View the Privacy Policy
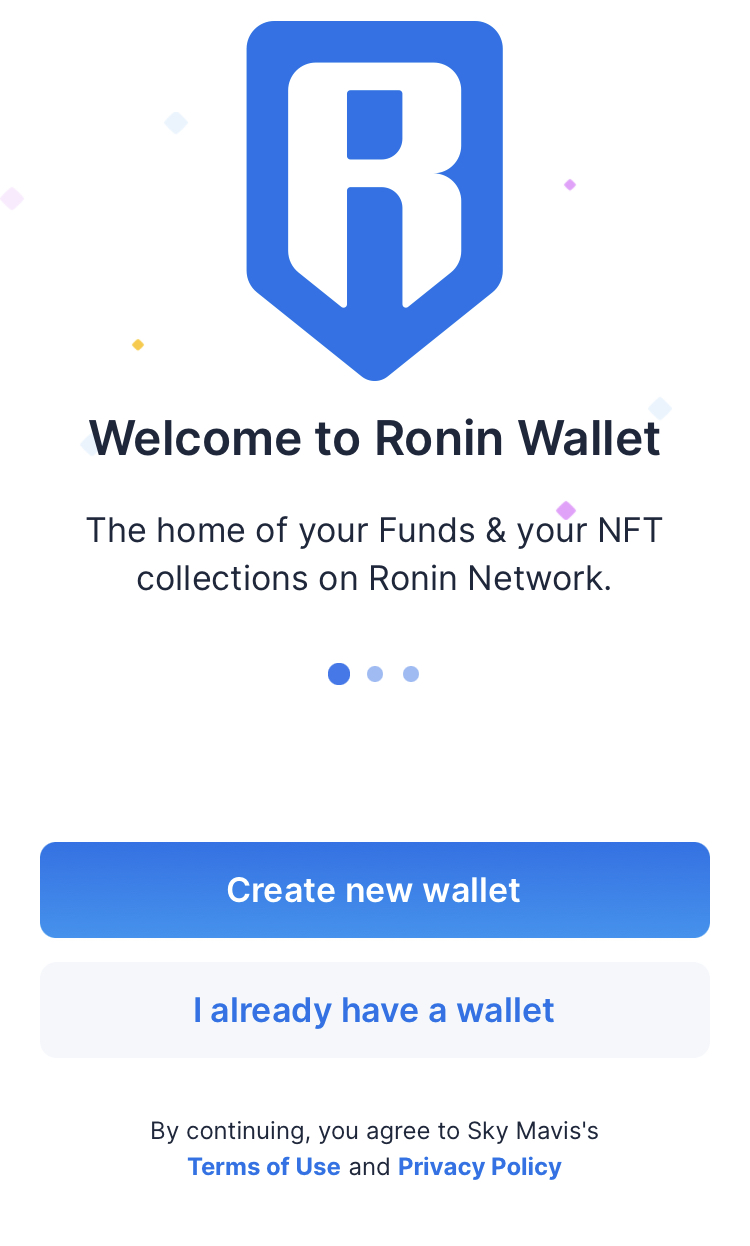The width and height of the screenshot is (750, 1246). point(479,1166)
